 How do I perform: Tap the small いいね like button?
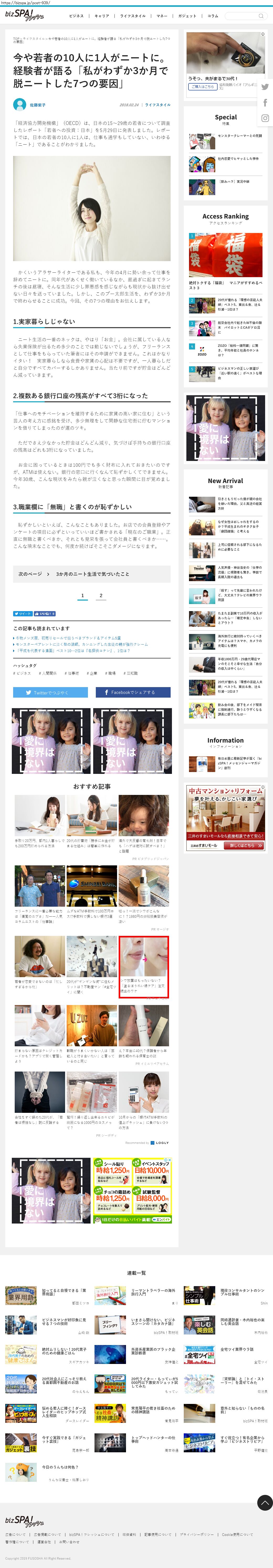(44, 613)
